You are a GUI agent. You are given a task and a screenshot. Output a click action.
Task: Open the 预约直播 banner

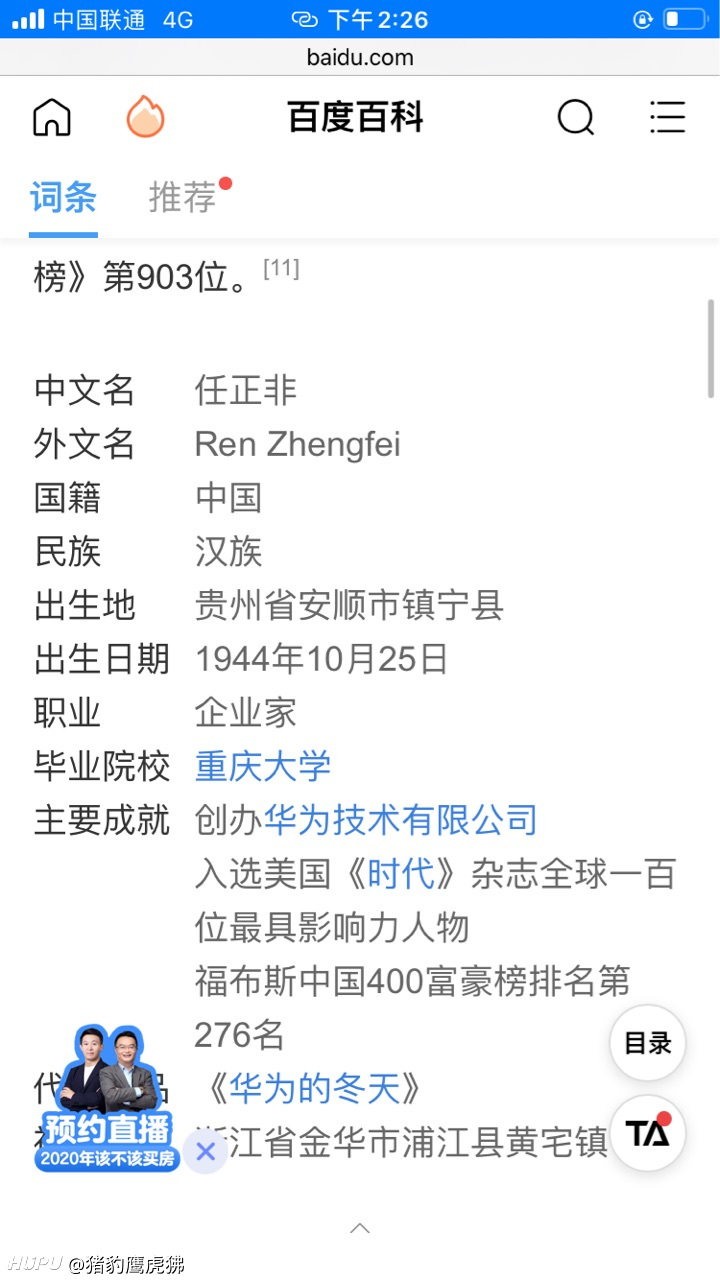(x=107, y=1098)
